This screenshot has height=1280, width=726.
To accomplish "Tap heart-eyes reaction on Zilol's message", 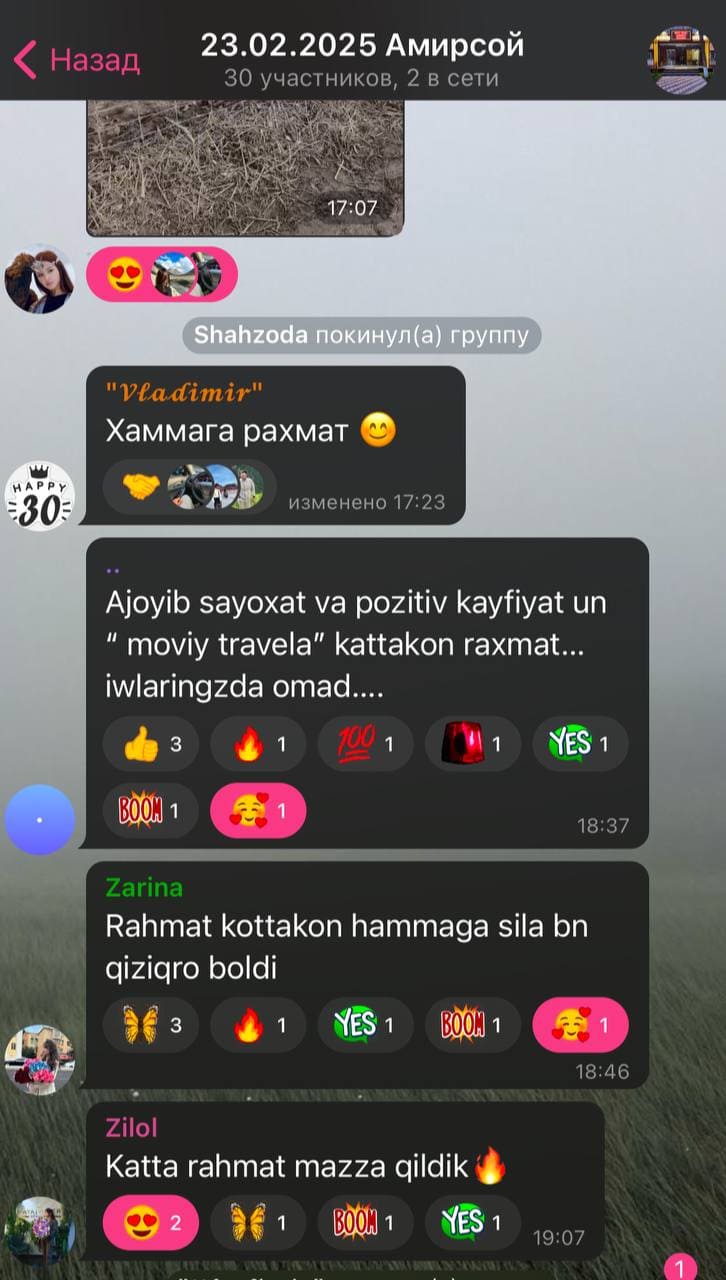I will click(150, 1222).
